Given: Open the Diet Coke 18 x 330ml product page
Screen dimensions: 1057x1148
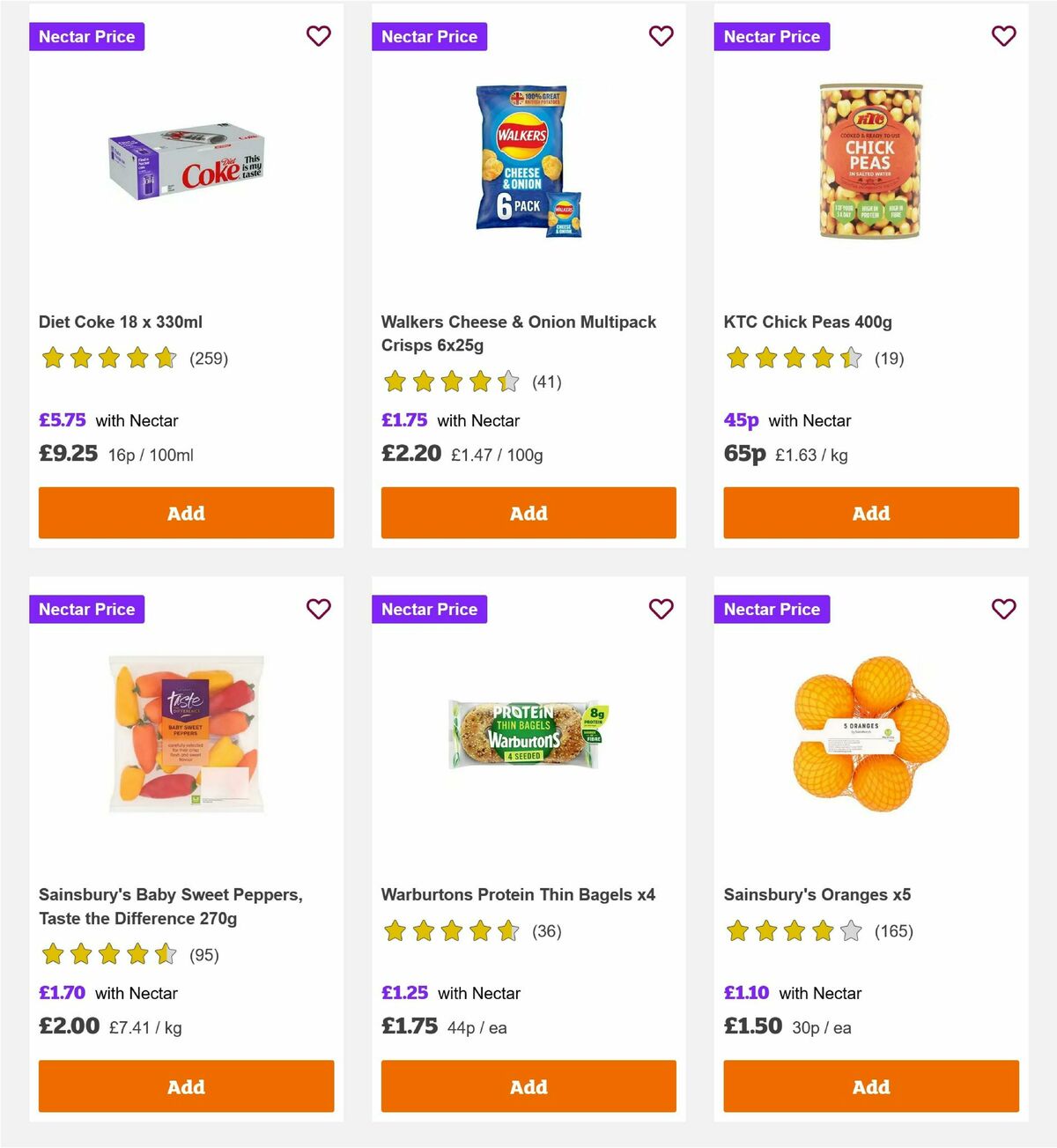Looking at the screenshot, I should 121,322.
